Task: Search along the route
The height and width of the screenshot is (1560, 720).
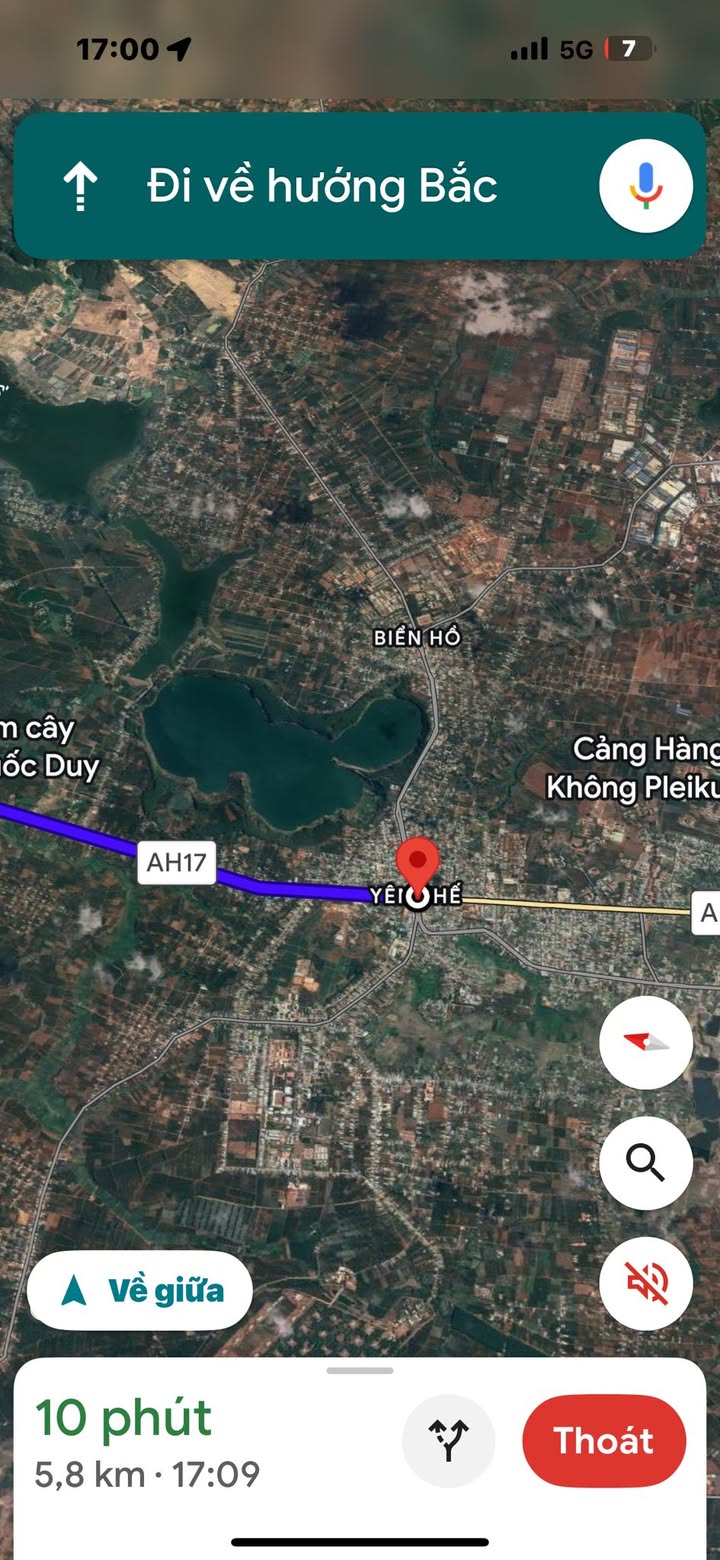Action: (x=646, y=1162)
